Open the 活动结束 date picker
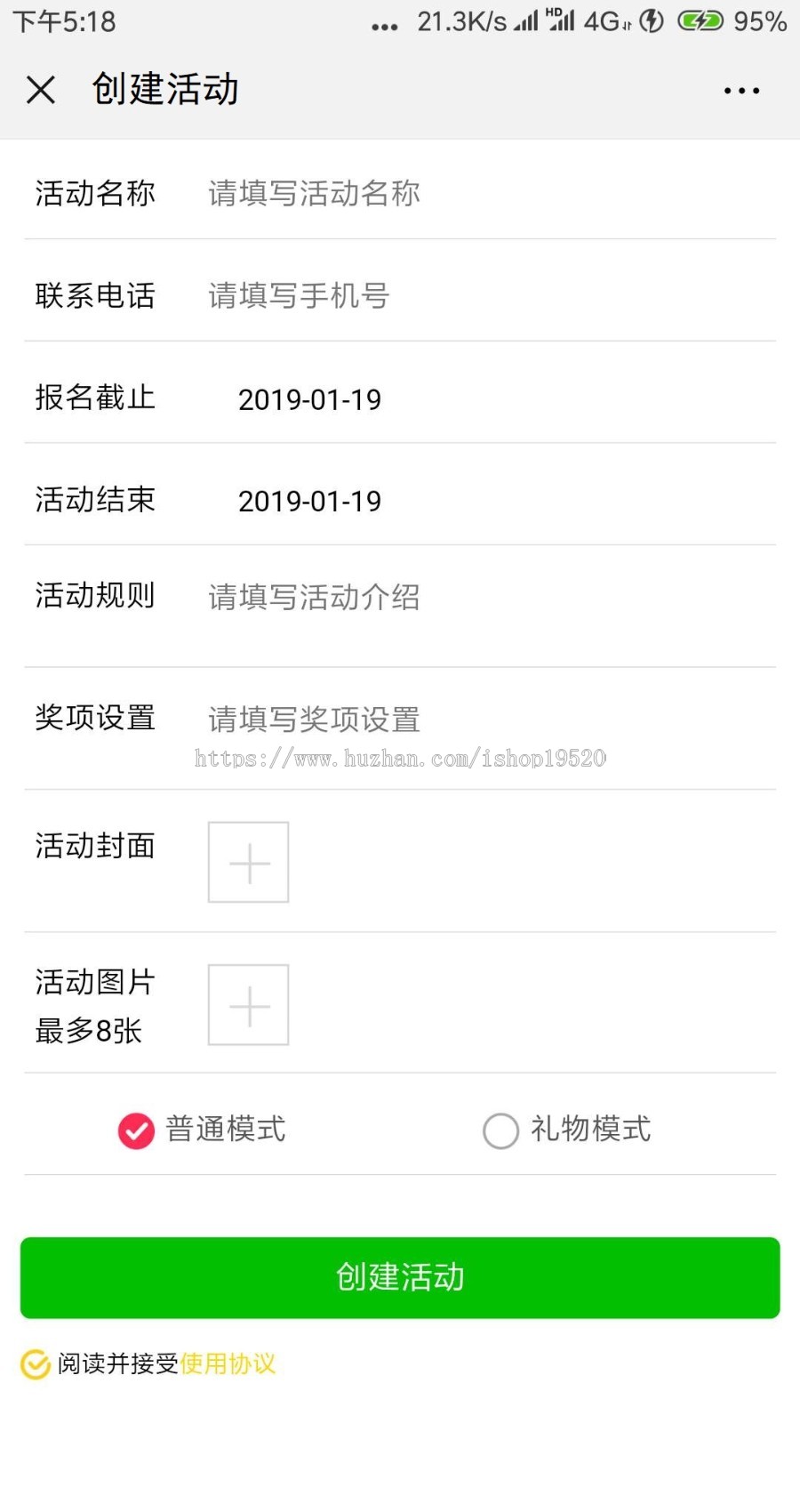This screenshot has height=1512, width=800. (x=310, y=502)
